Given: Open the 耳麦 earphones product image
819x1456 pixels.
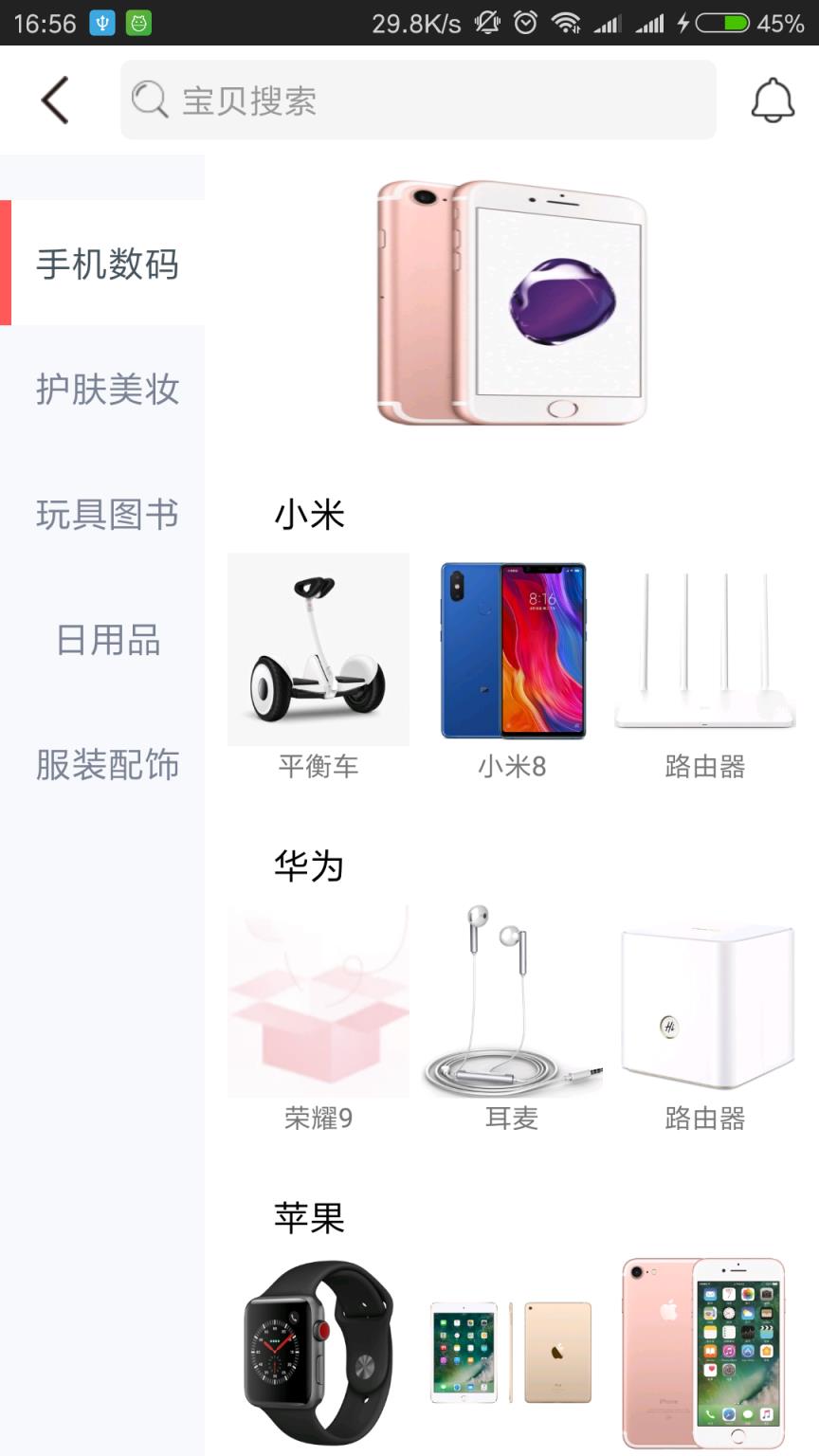Looking at the screenshot, I should (x=512, y=1000).
